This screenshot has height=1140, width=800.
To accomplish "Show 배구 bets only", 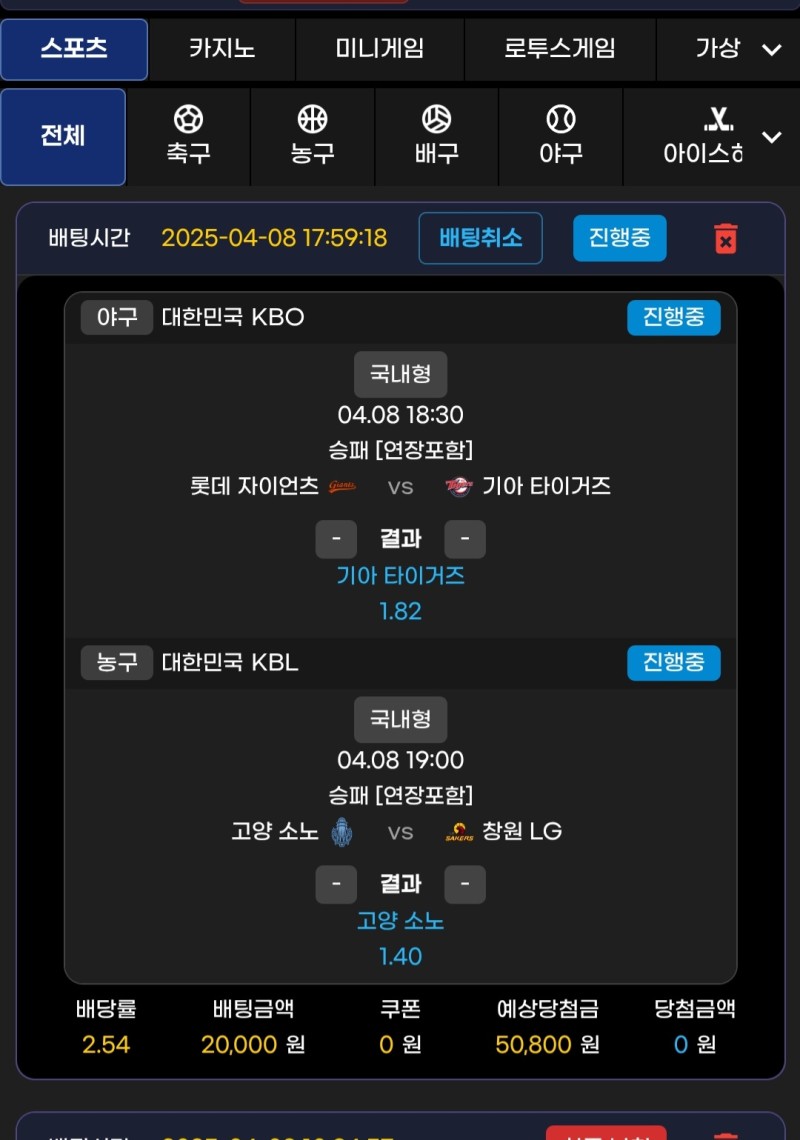I will click(x=436, y=137).
